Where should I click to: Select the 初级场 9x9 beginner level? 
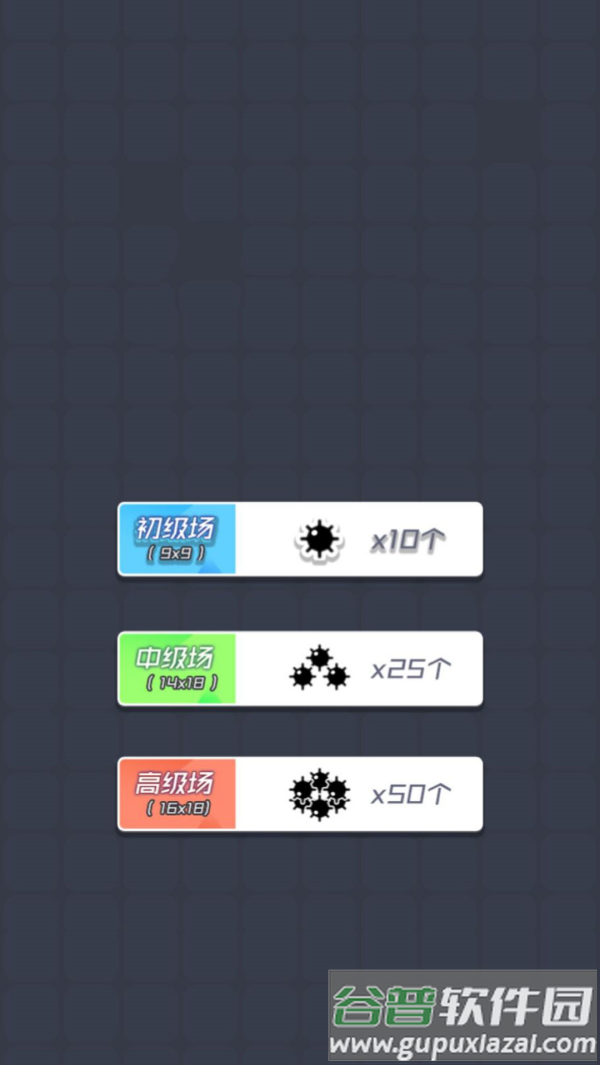[300, 539]
